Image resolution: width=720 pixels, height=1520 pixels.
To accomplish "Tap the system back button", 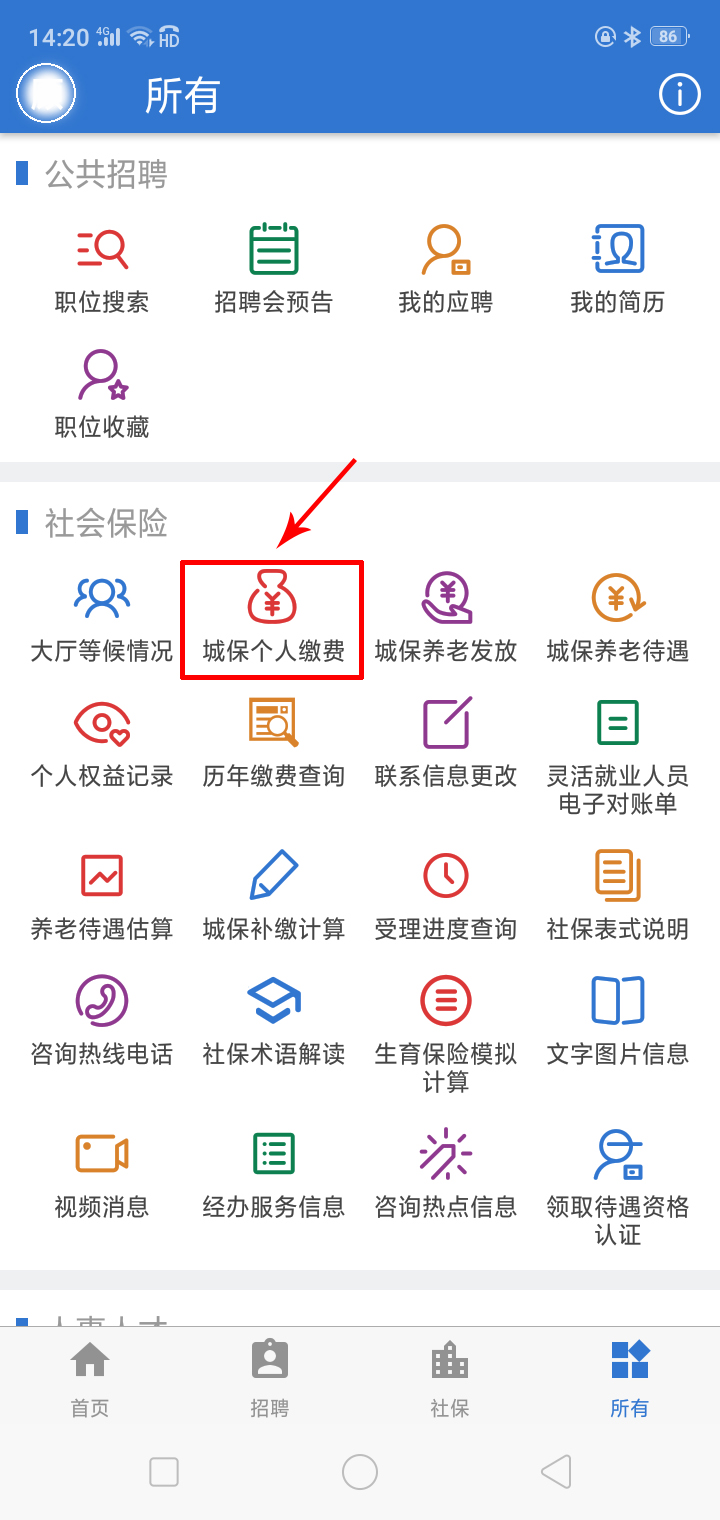I will tap(556, 1471).
